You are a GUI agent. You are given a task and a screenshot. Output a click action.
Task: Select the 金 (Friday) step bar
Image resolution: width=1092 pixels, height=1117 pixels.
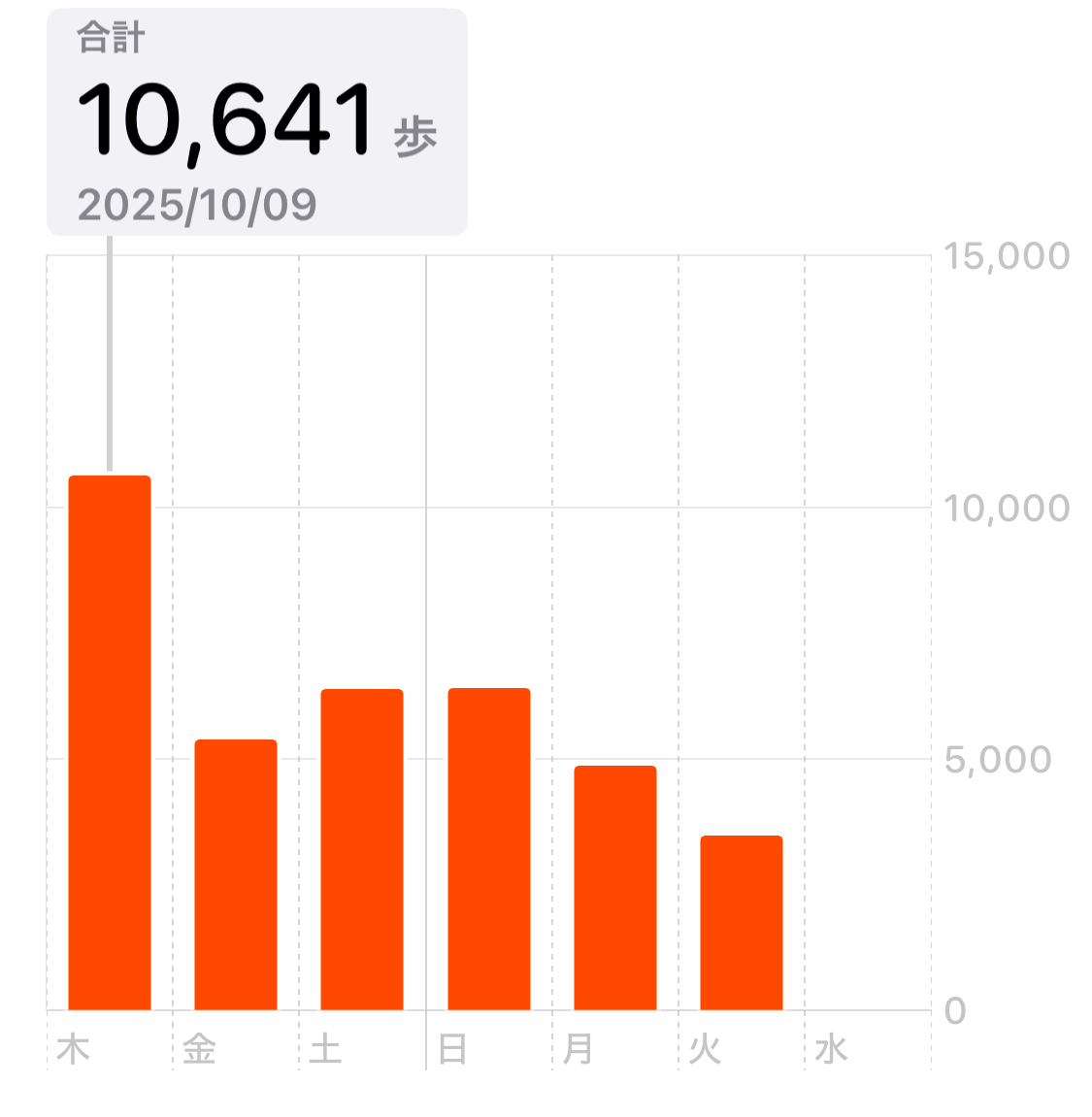(236, 874)
